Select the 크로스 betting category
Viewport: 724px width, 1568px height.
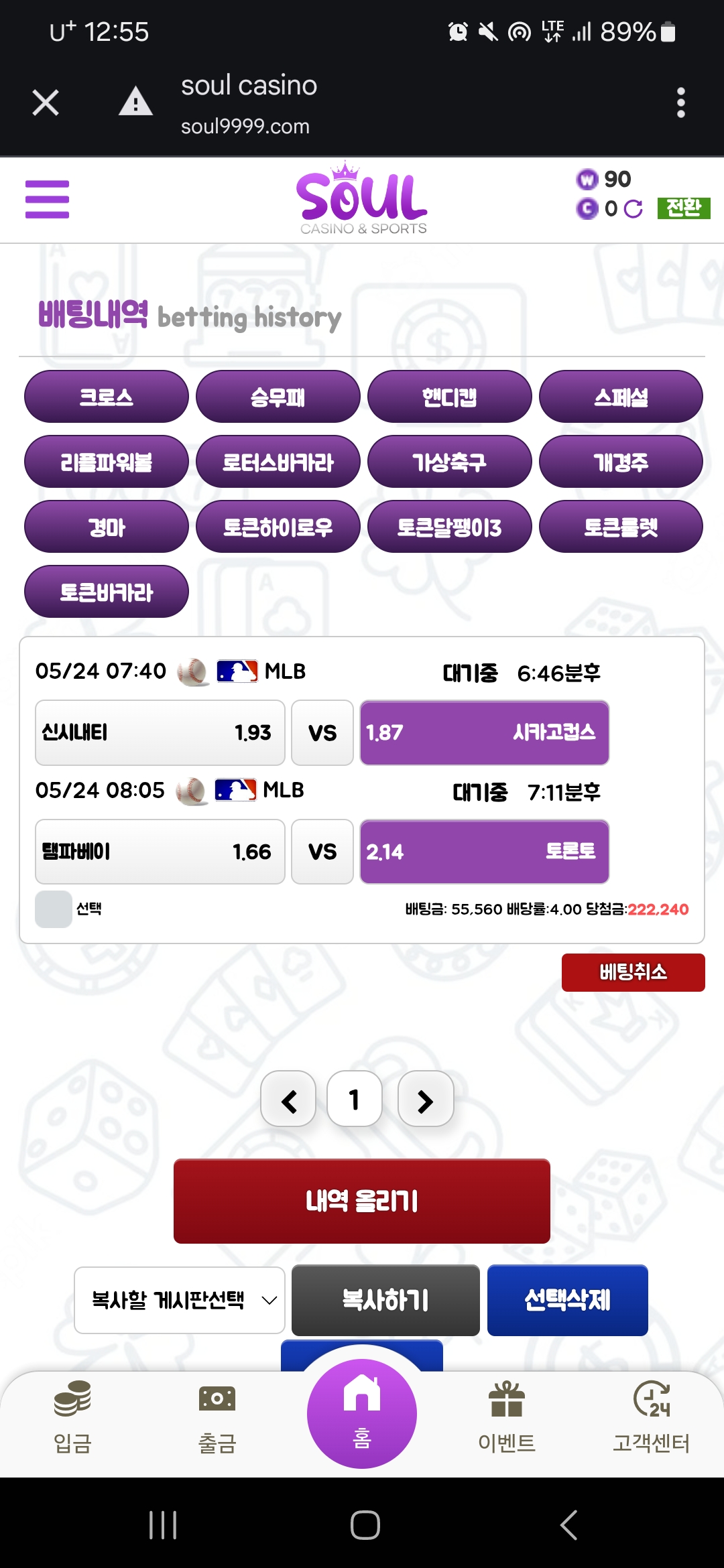coord(107,397)
